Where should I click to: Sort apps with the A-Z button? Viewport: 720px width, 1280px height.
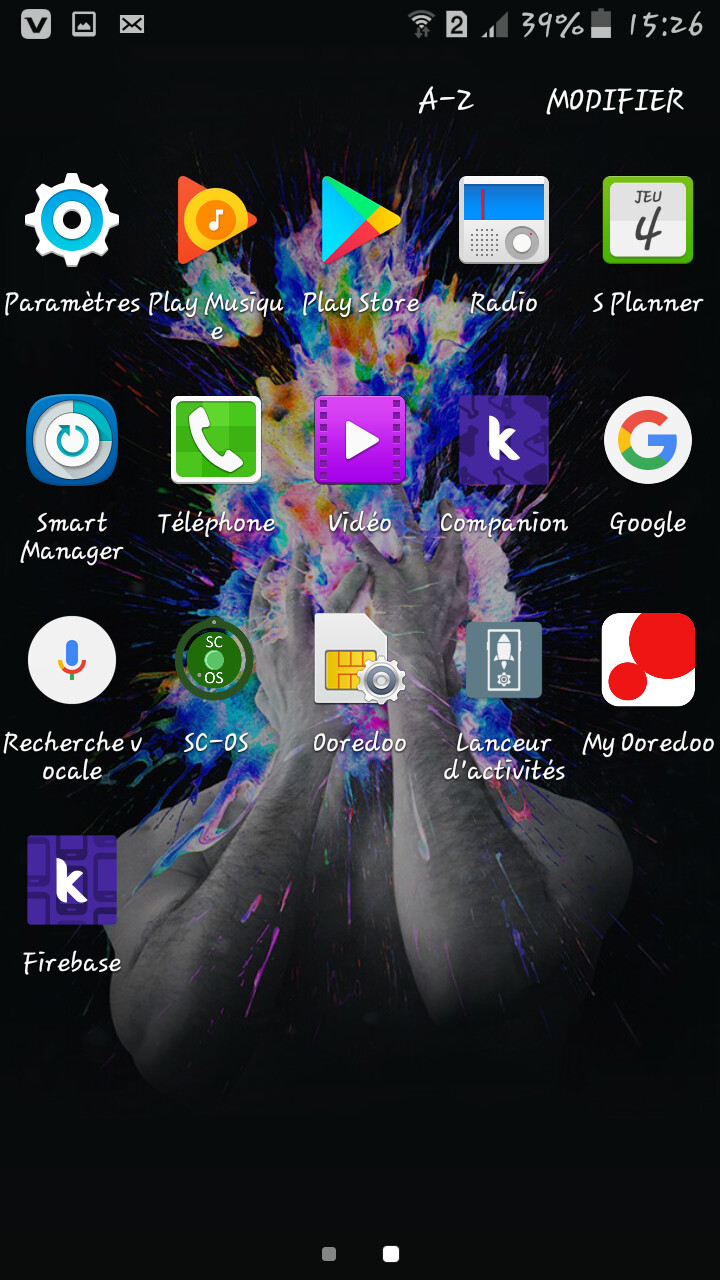[x=446, y=100]
